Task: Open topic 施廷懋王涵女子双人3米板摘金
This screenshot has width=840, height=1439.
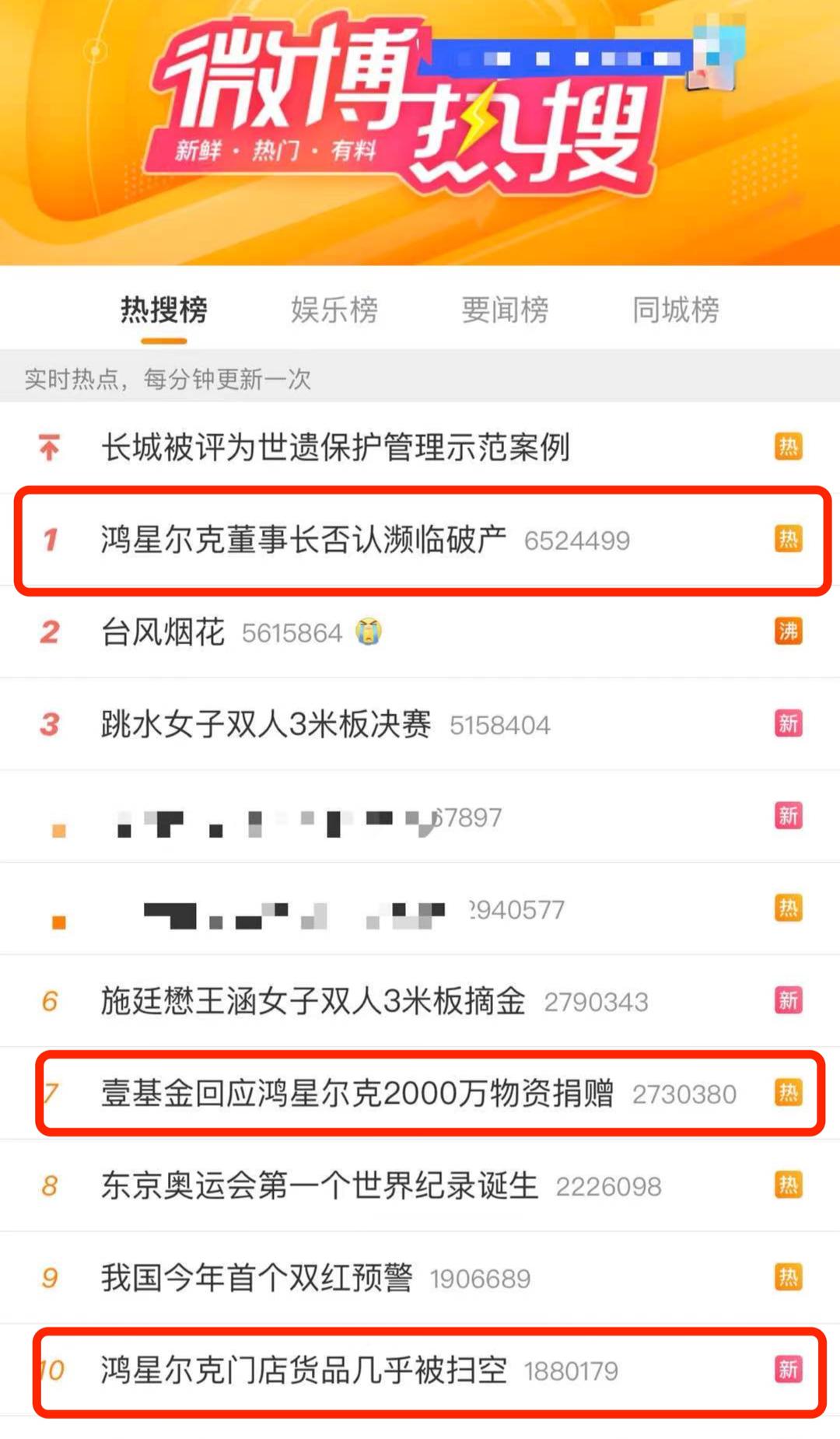Action: pyautogui.click(x=420, y=1001)
